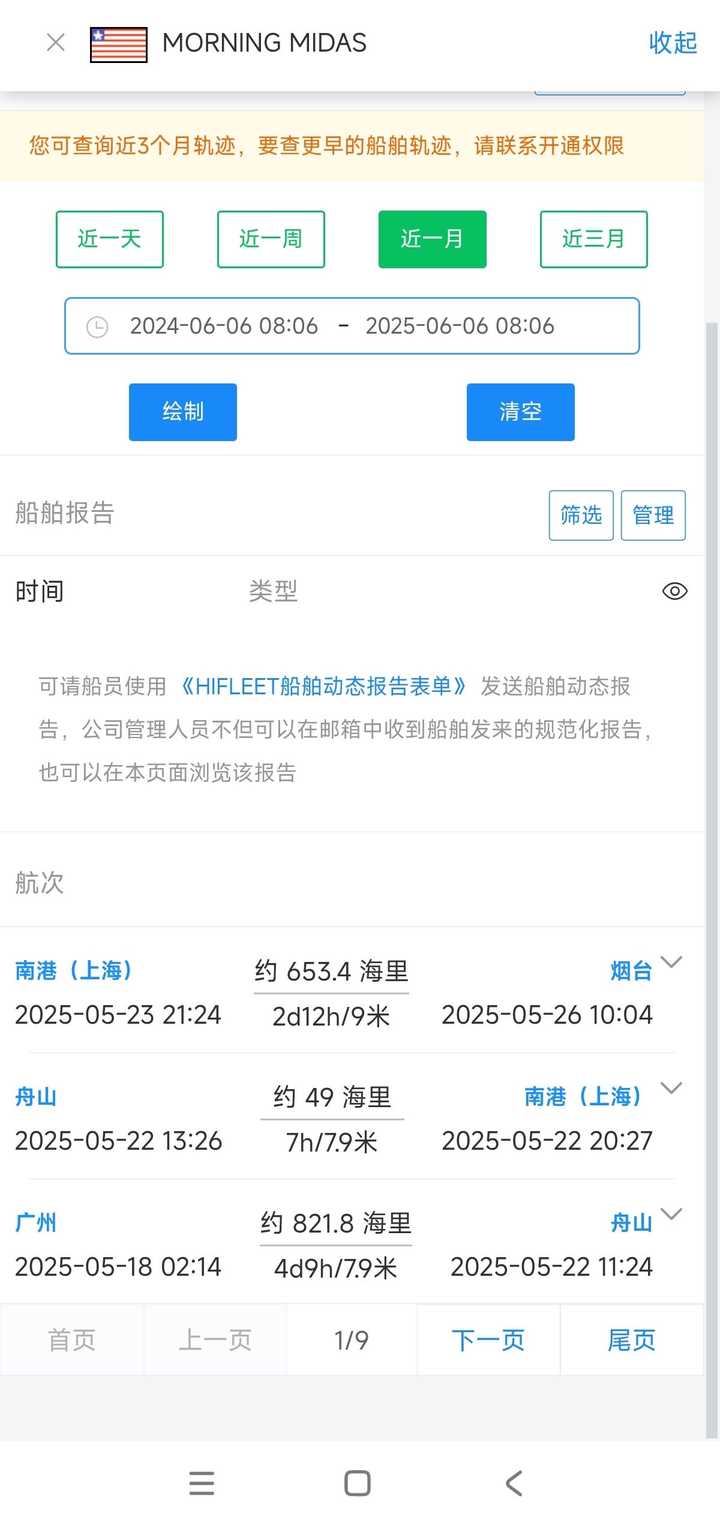The height and width of the screenshot is (1526, 720).
Task: Tap the blue 绘制 button
Action: pyautogui.click(x=183, y=412)
